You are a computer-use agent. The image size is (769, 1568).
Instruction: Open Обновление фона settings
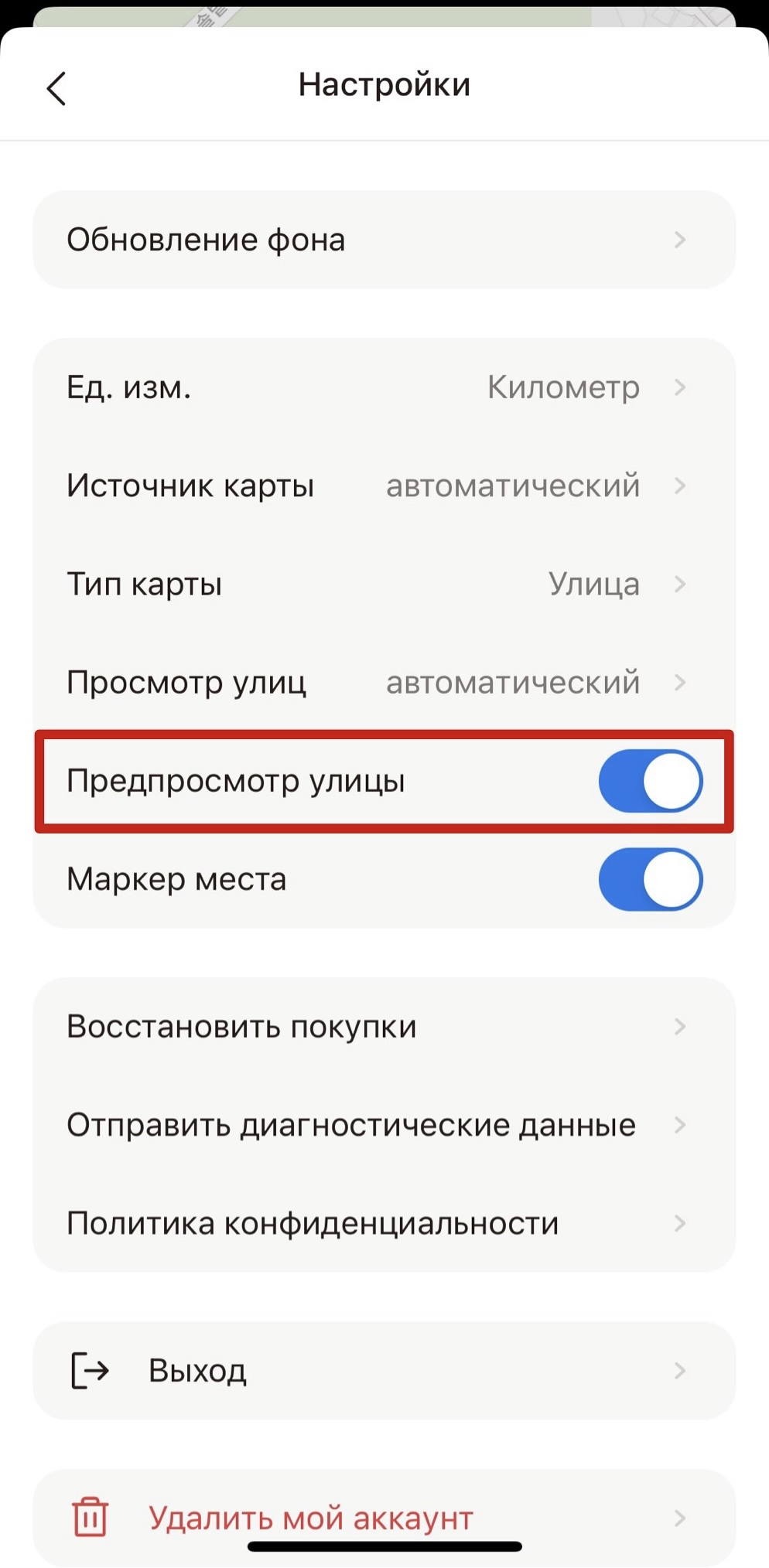(384, 240)
